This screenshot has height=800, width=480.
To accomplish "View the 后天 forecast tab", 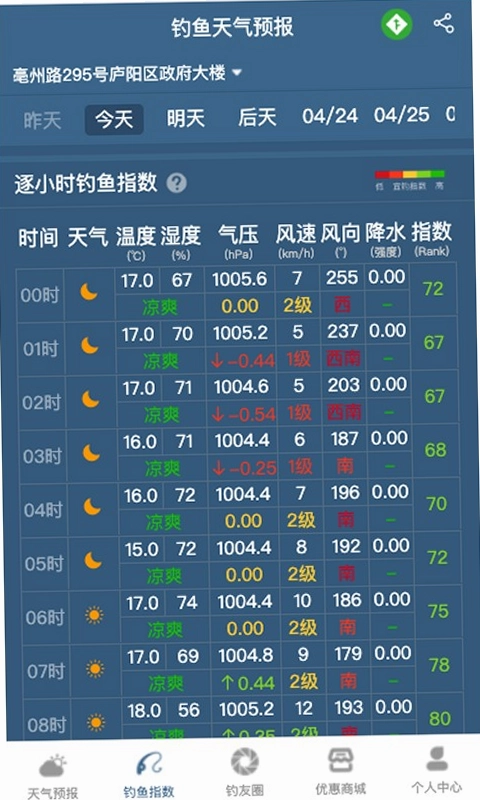I will [257, 118].
